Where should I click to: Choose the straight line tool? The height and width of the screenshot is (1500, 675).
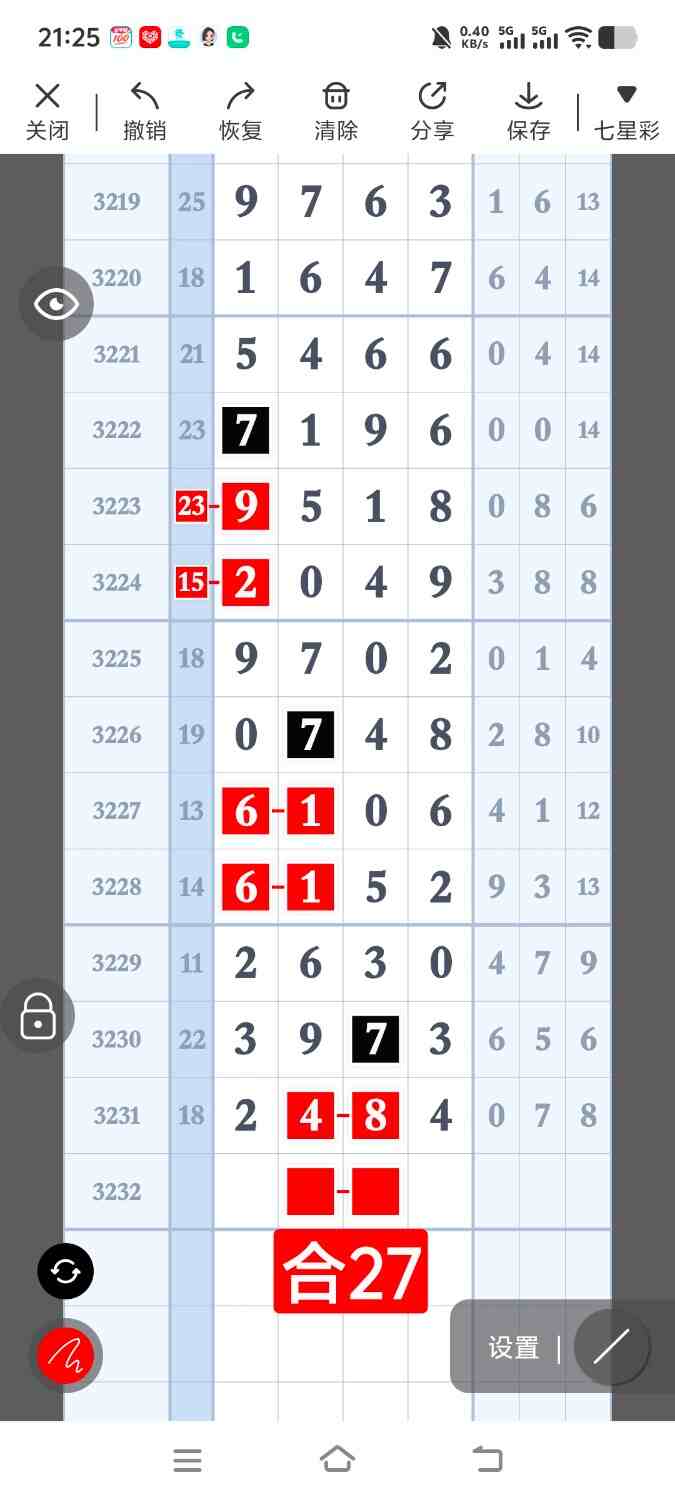[x=611, y=1347]
